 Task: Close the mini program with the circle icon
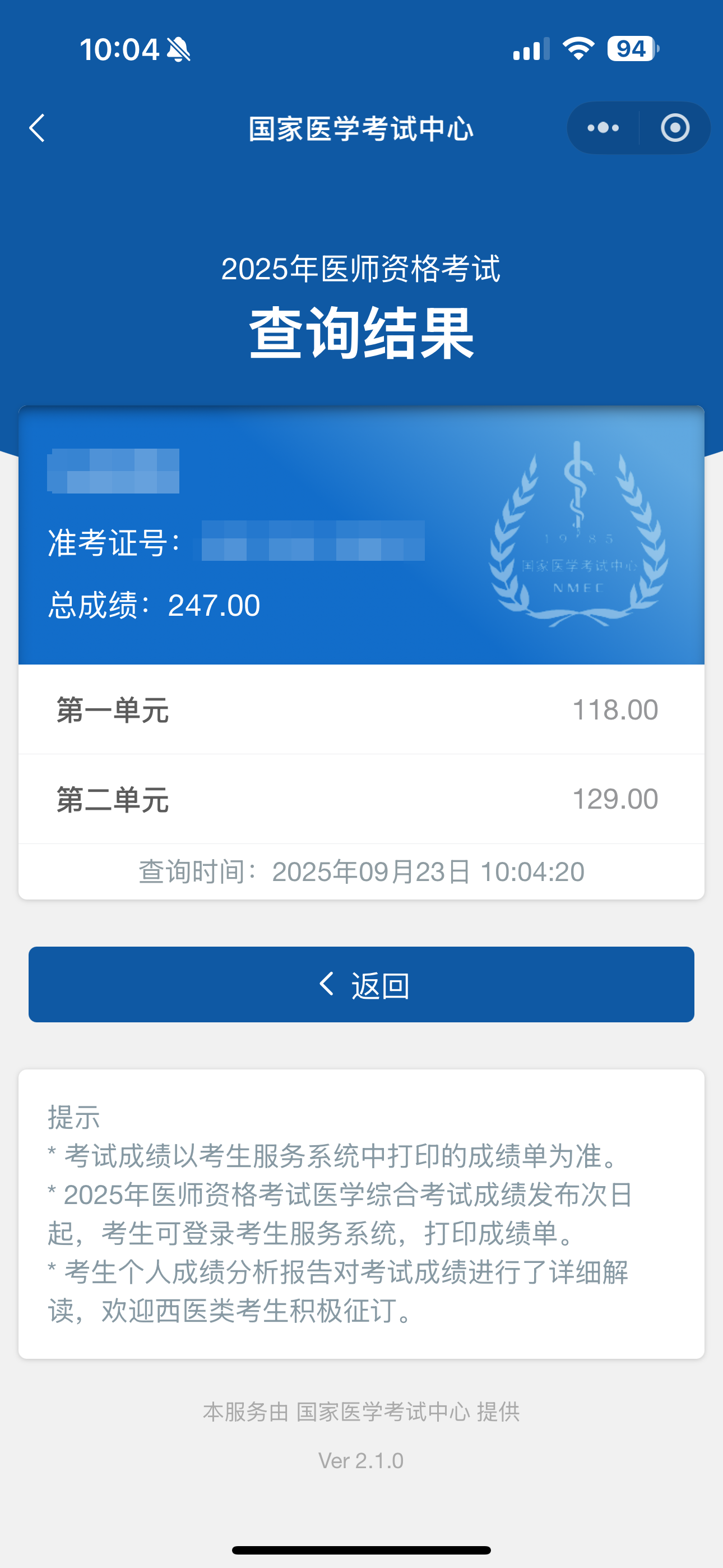pyautogui.click(x=675, y=128)
